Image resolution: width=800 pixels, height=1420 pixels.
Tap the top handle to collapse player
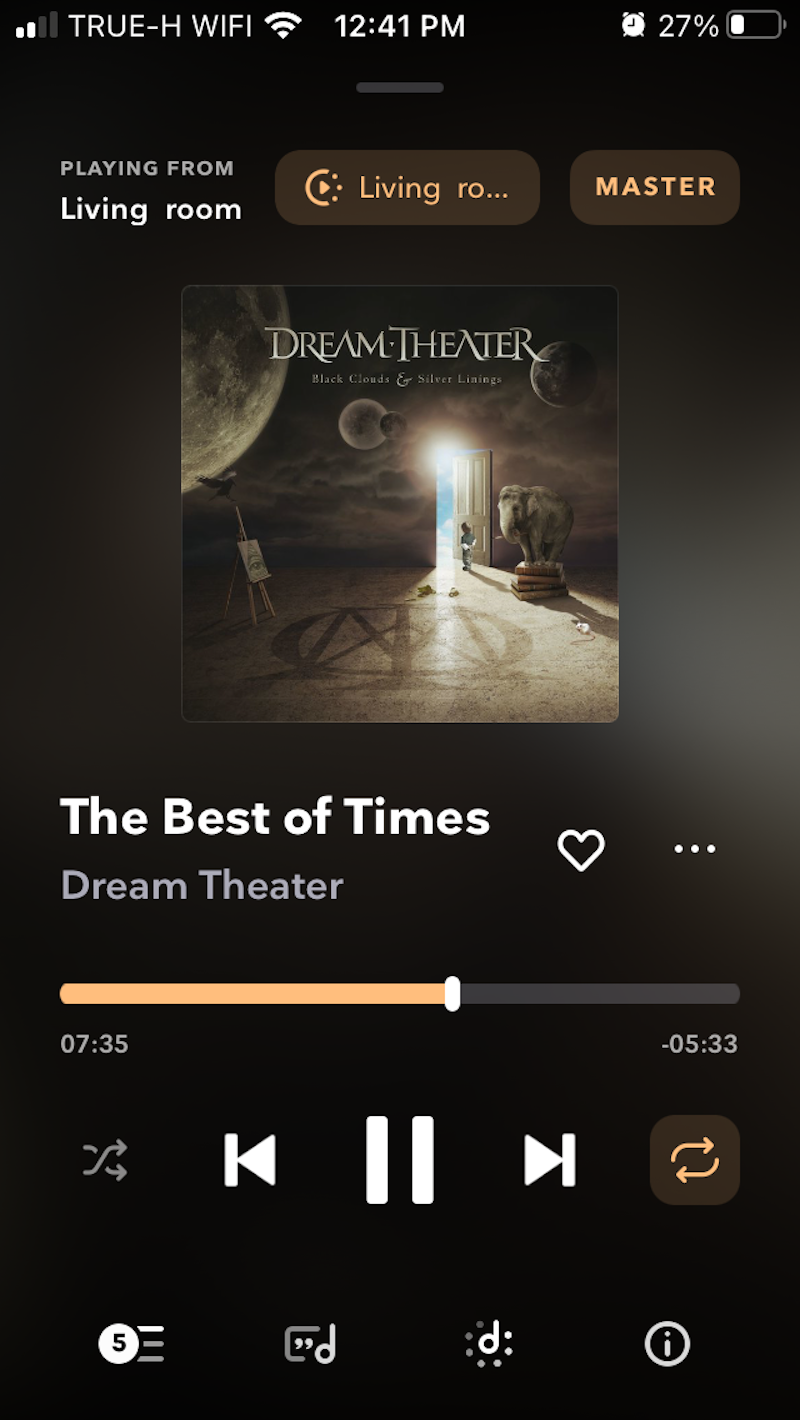[x=400, y=88]
